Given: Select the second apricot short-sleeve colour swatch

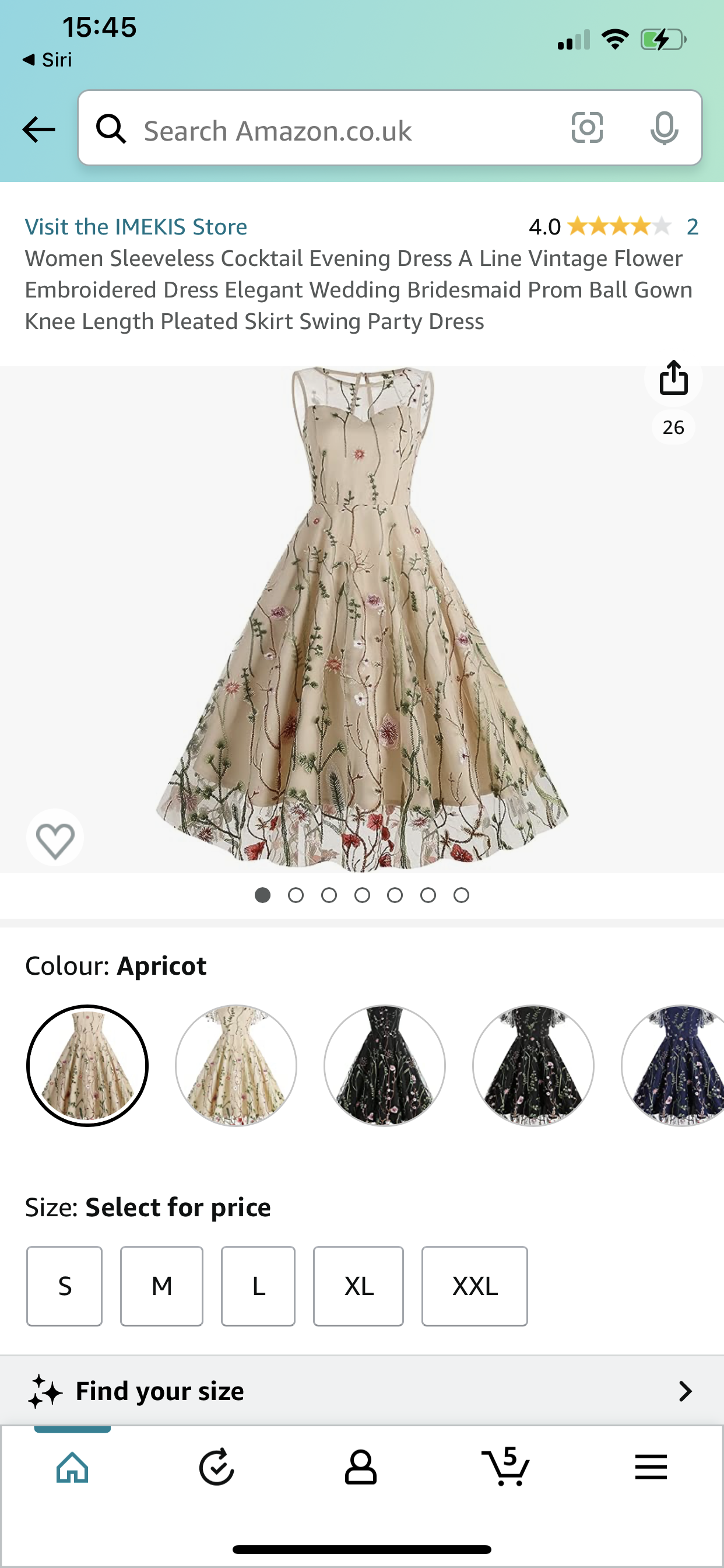Looking at the screenshot, I should pyautogui.click(x=236, y=1065).
